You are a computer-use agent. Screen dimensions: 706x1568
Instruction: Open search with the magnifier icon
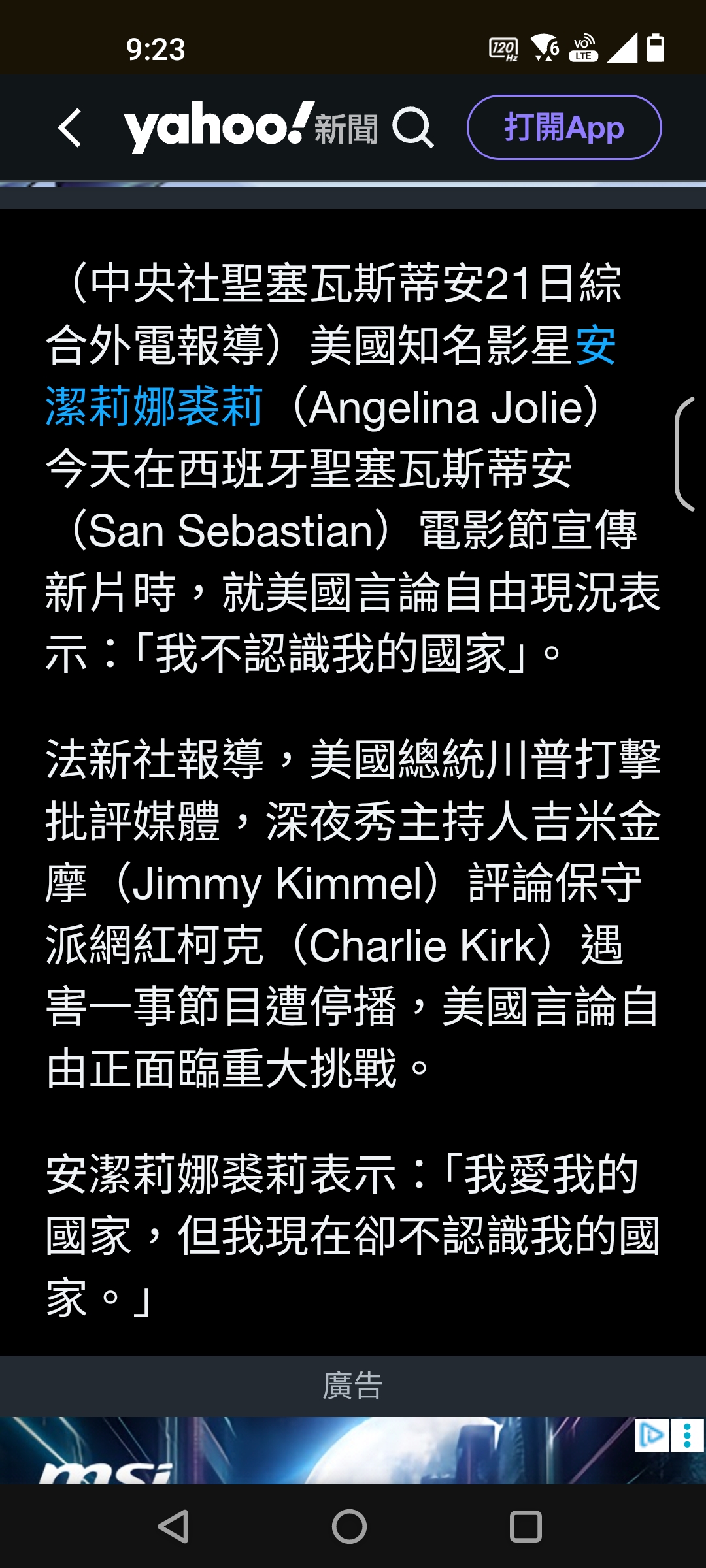pos(412,127)
